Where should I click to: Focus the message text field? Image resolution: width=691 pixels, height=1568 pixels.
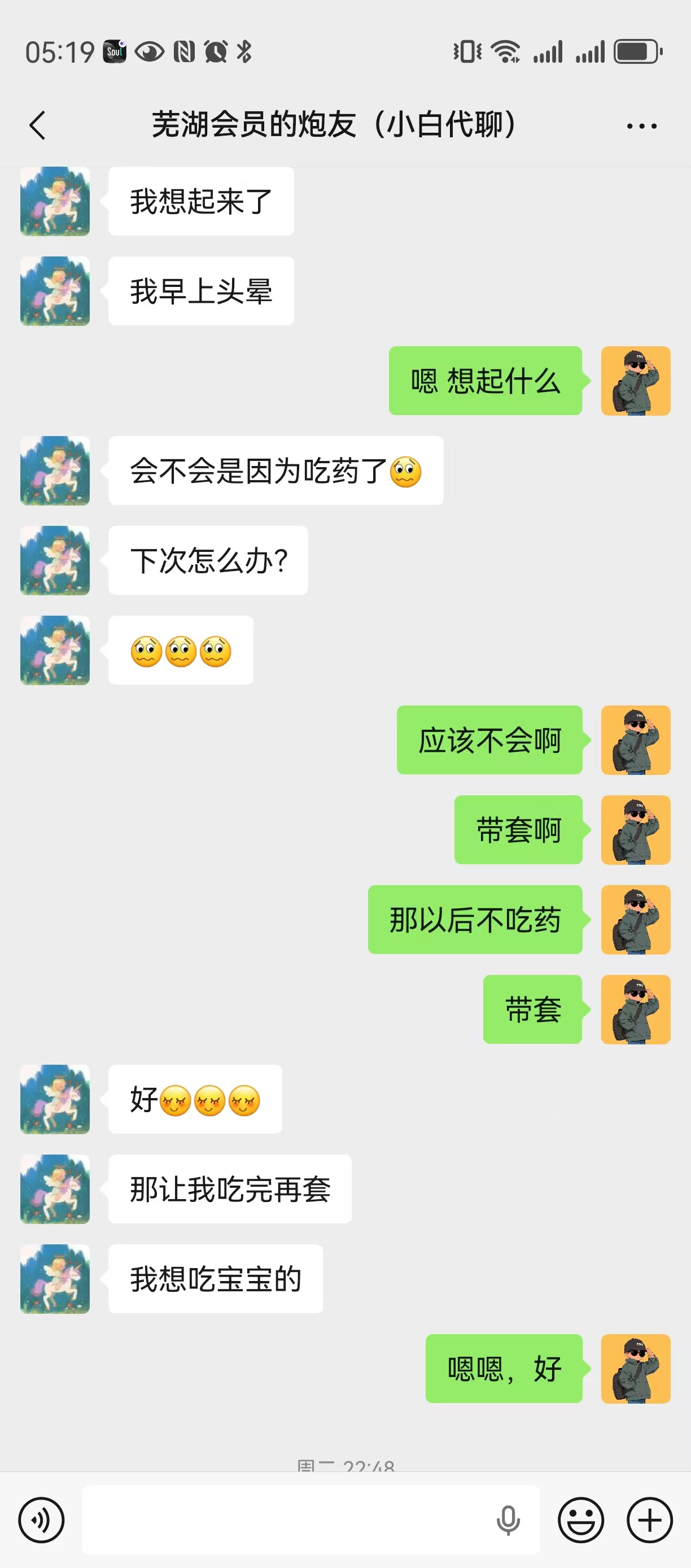coord(286,1520)
